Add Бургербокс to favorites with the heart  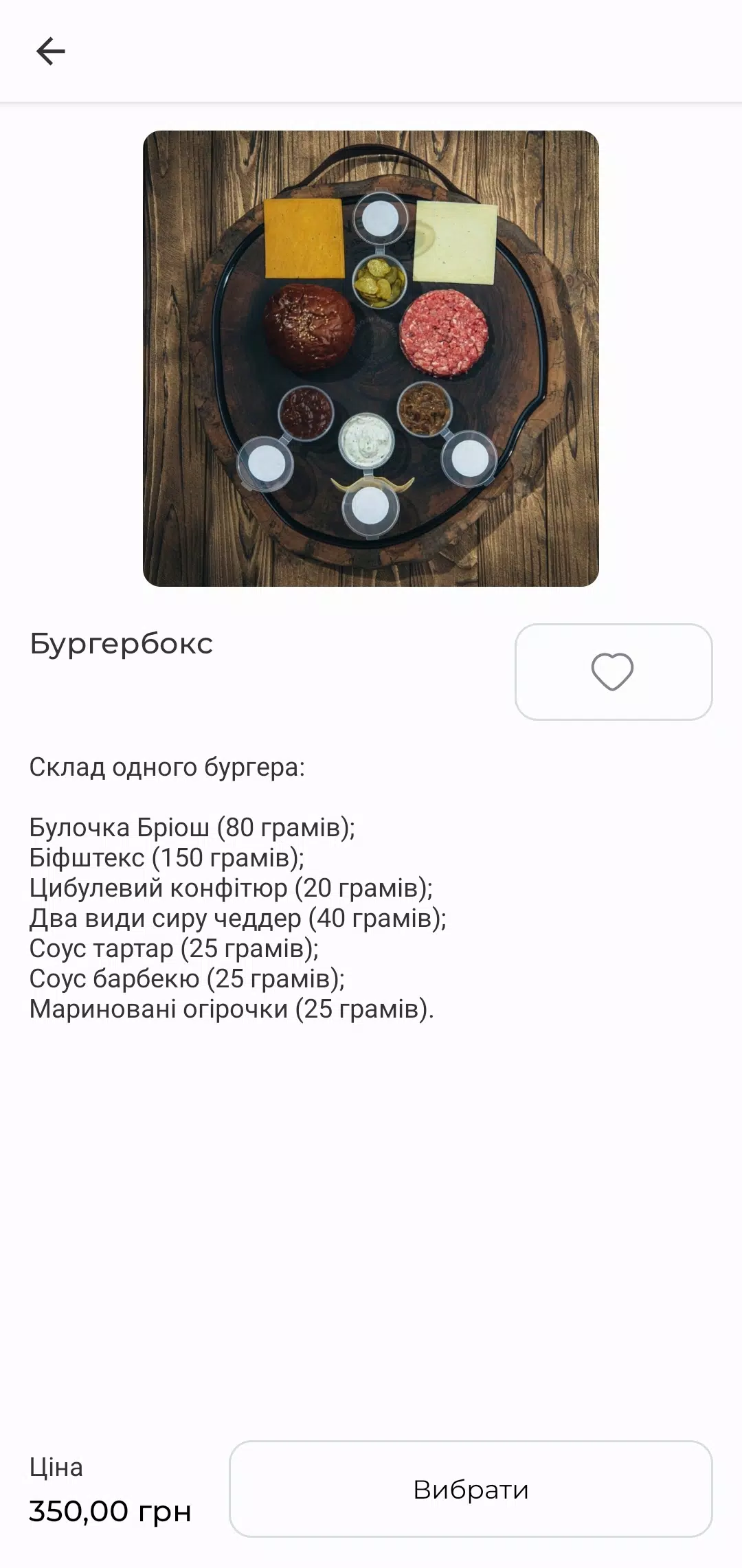click(614, 672)
